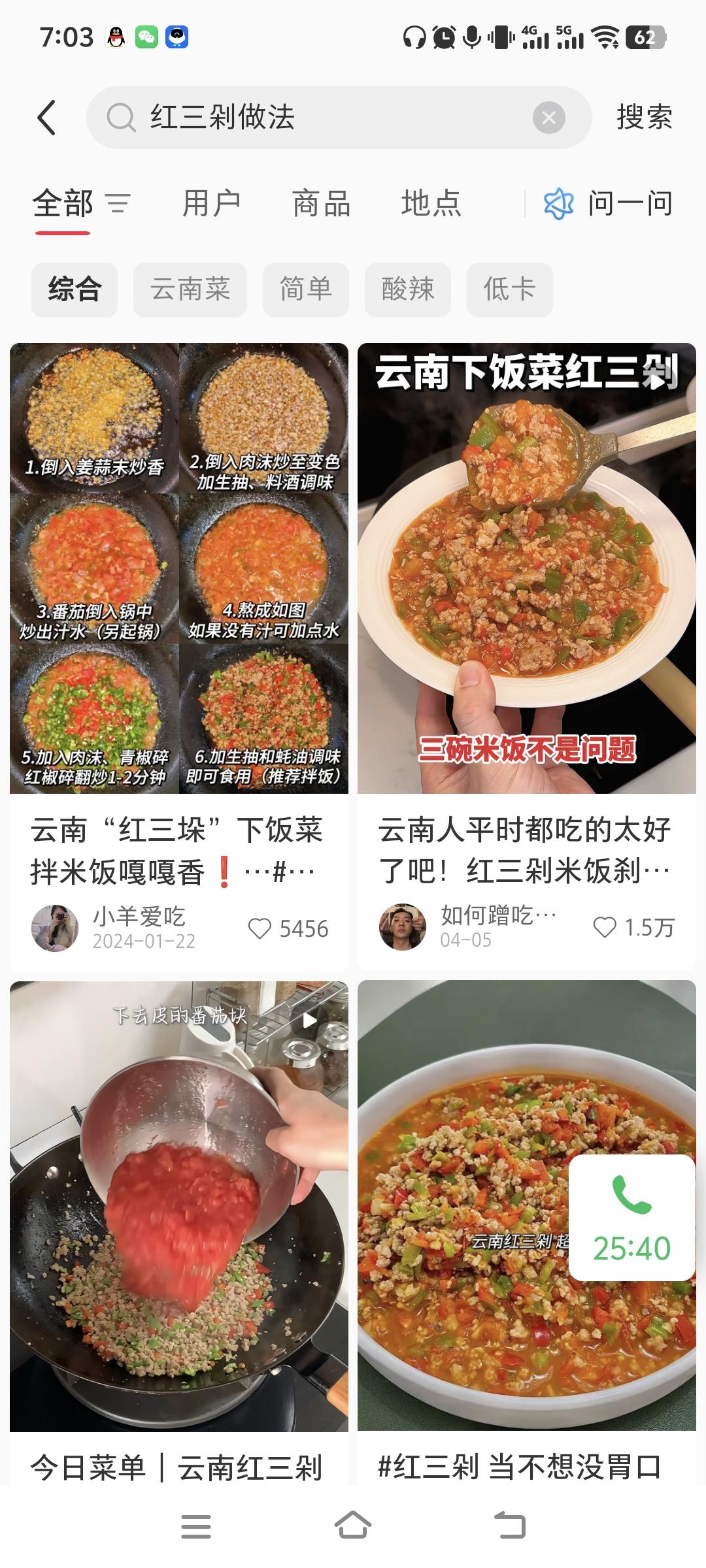The image size is (706, 1568).
Task: Switch to the 用户 tab
Action: [x=211, y=204]
